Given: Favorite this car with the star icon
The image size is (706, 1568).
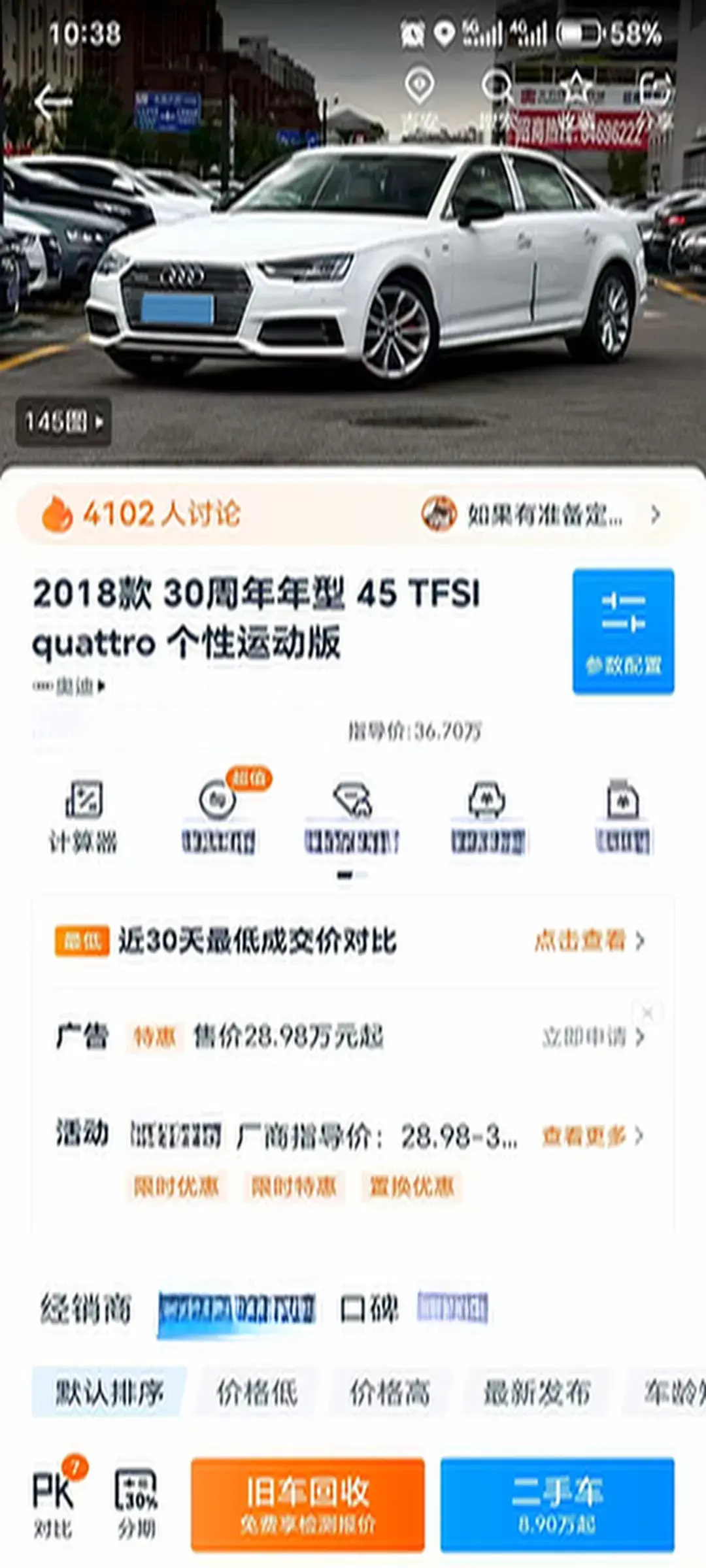Looking at the screenshot, I should (577, 88).
